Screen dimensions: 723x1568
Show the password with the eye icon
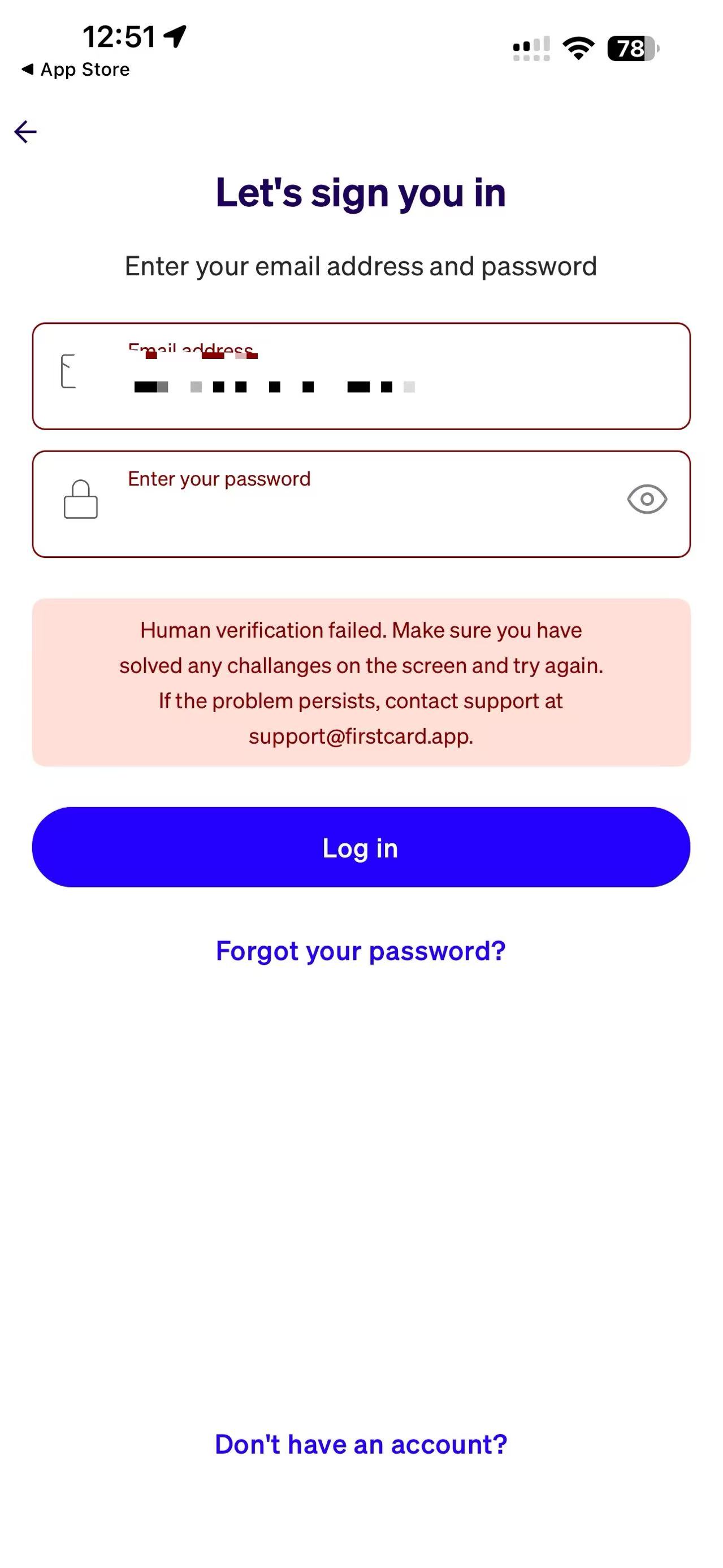click(646, 499)
